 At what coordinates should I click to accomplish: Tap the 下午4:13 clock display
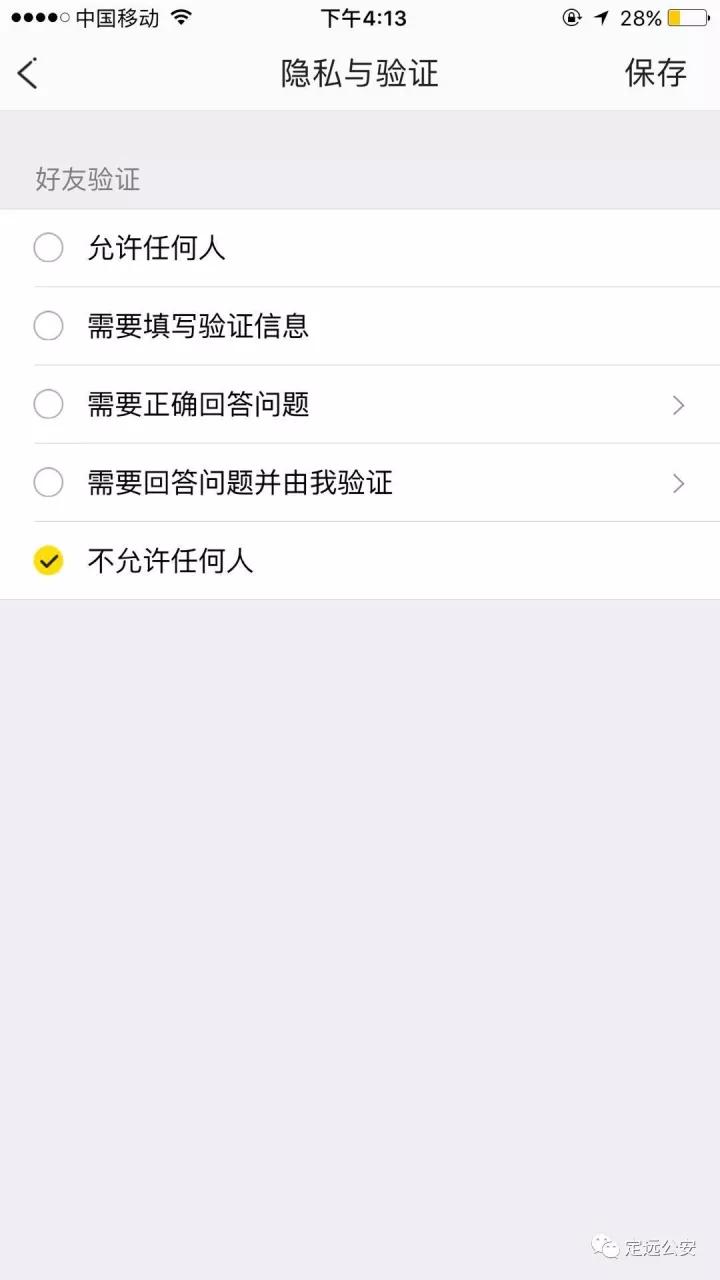tap(360, 17)
